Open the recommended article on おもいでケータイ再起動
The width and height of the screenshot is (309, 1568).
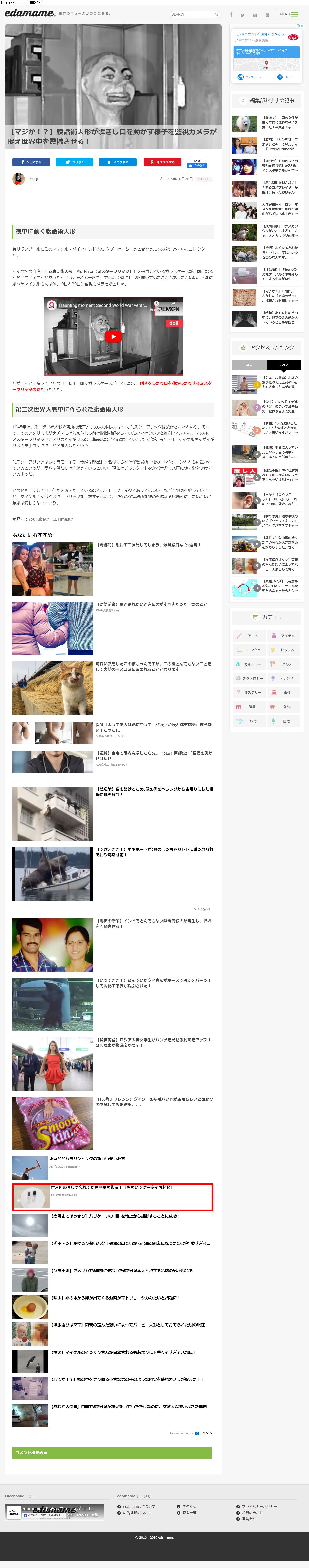112,1187
